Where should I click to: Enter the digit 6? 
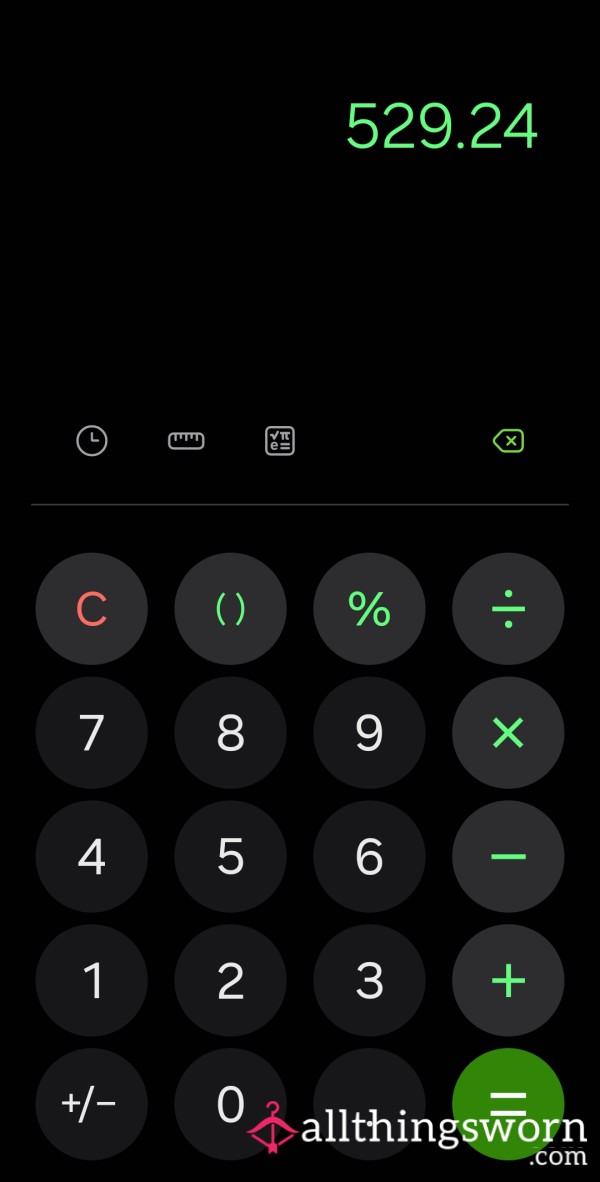pos(369,856)
